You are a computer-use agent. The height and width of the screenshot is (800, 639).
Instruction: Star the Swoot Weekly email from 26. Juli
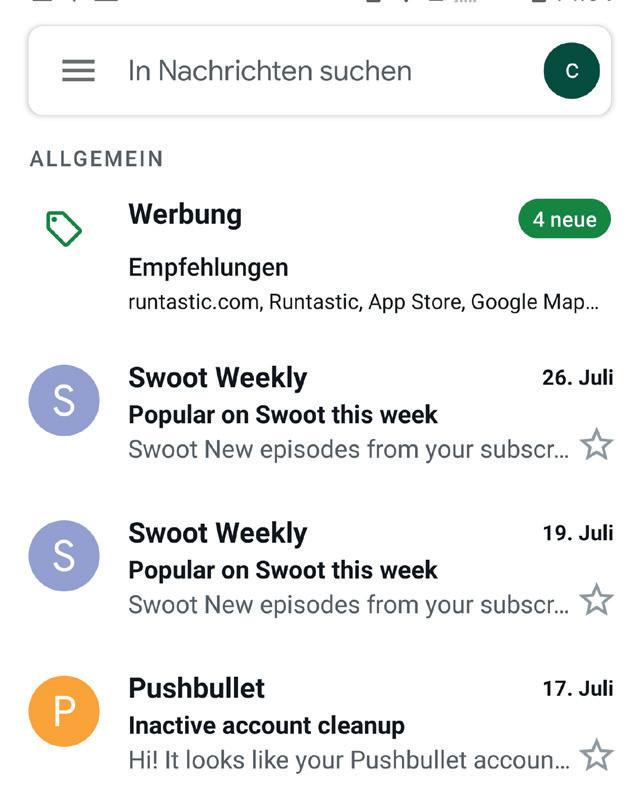tap(596, 445)
